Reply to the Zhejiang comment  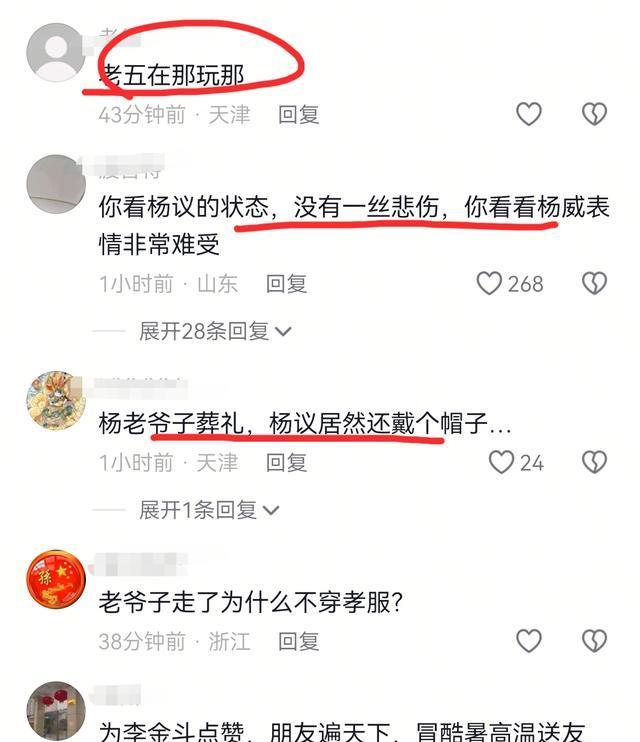pos(298,641)
